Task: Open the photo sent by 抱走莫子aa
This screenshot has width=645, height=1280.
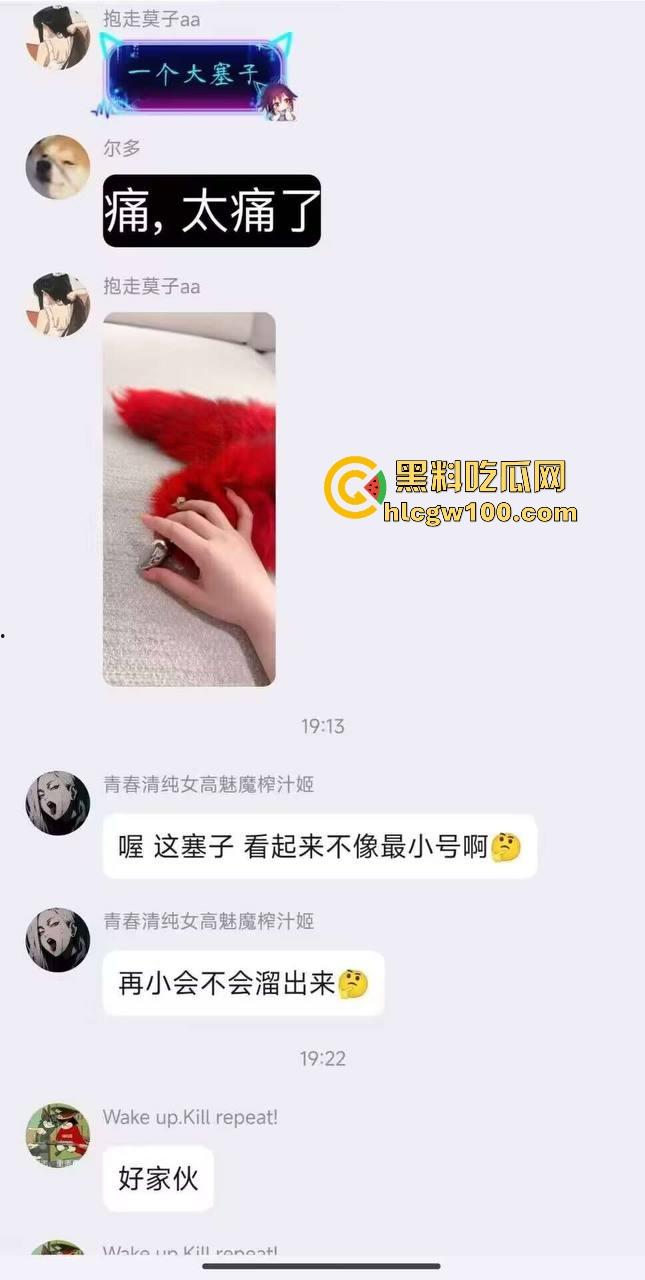Action: pyautogui.click(x=189, y=499)
